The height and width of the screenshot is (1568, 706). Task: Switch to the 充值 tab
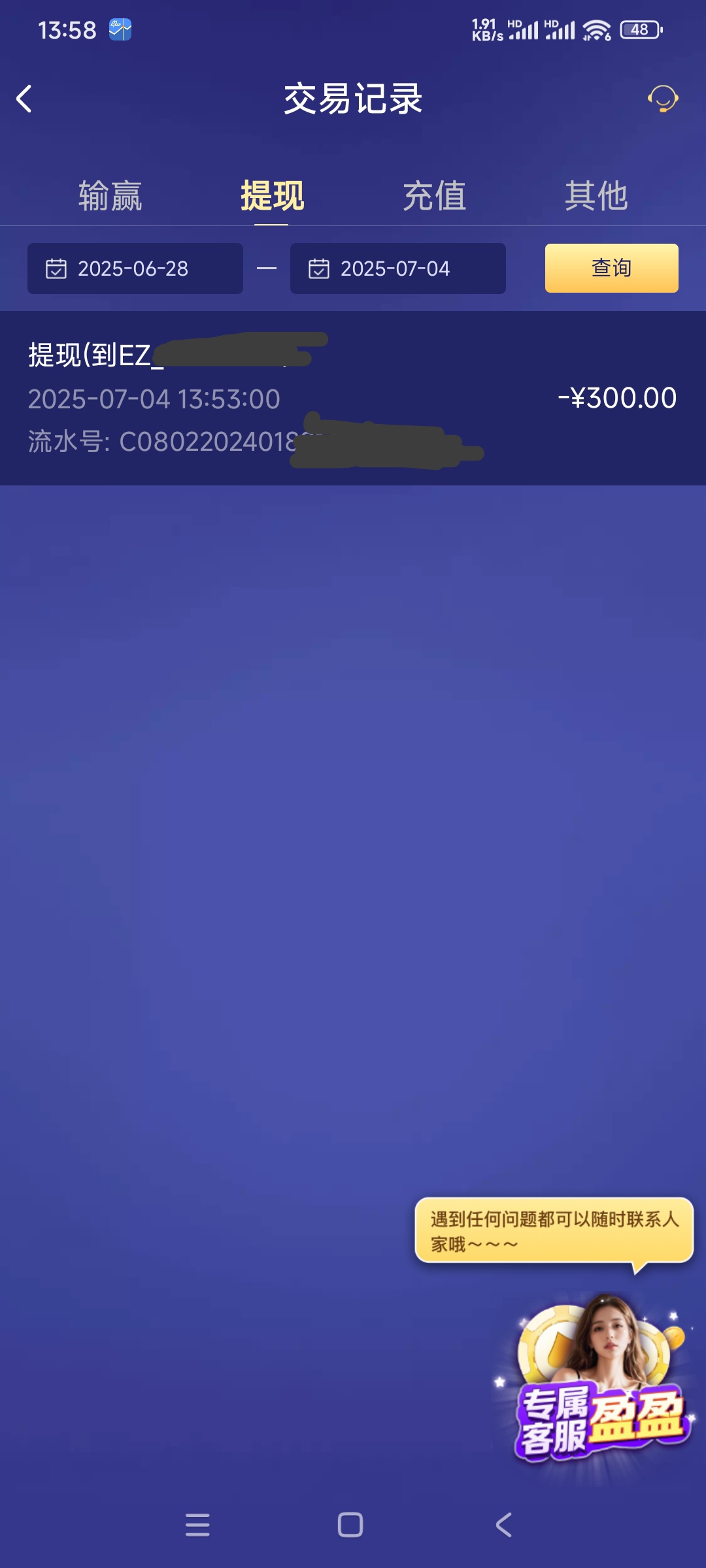coord(434,196)
